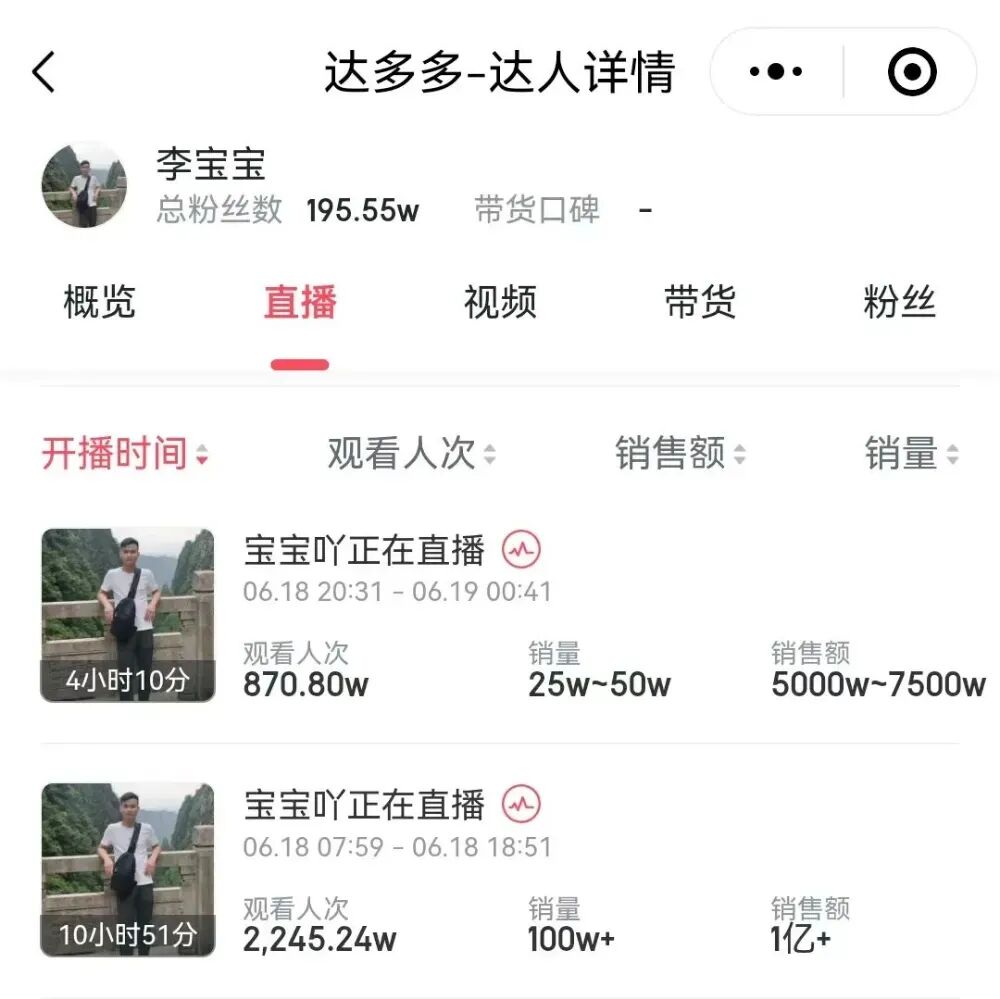Open the 06.18 20:31 live stream record
The height and width of the screenshot is (999, 1000).
click(500, 615)
